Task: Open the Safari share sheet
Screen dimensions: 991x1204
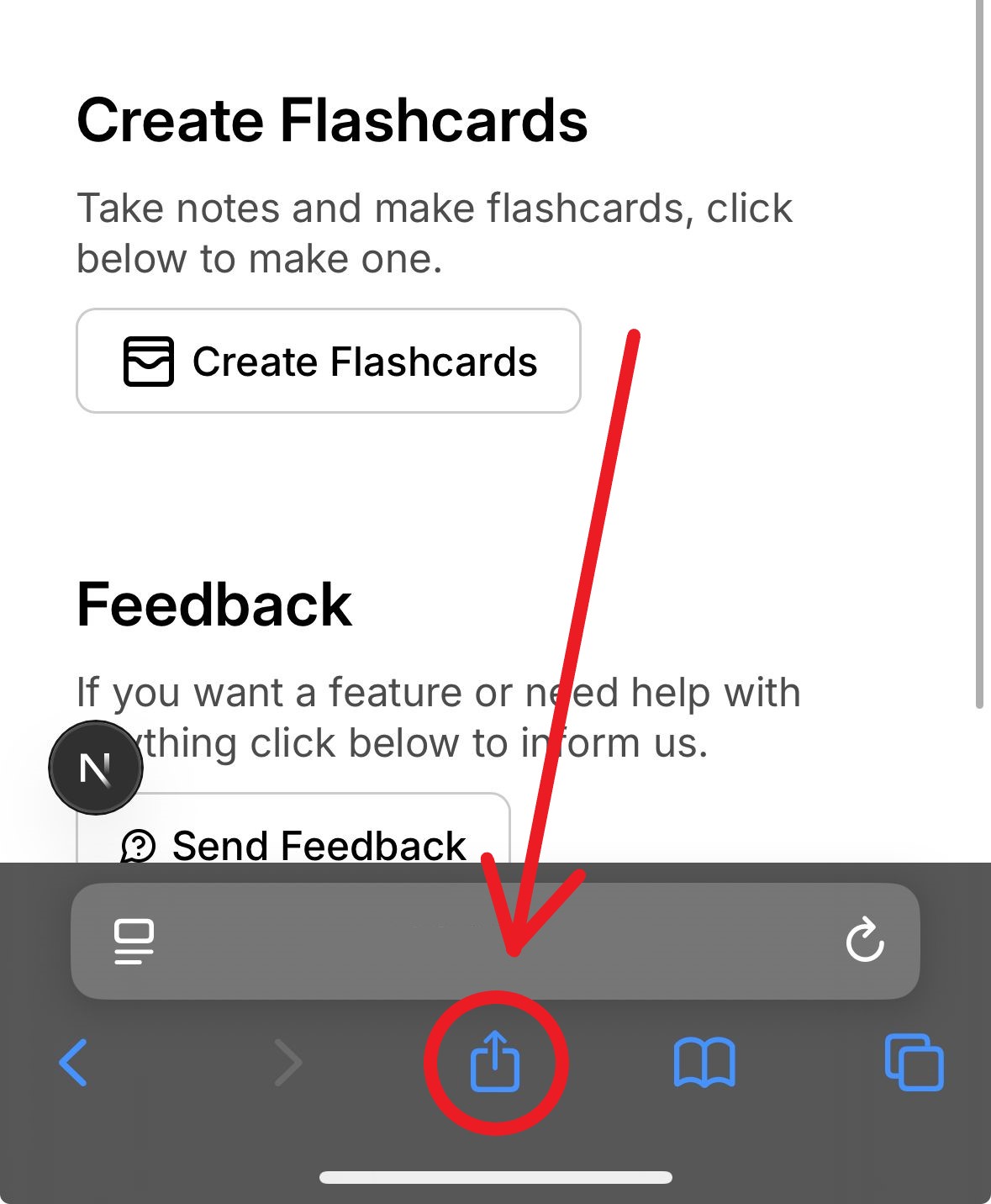Action: tap(495, 1062)
